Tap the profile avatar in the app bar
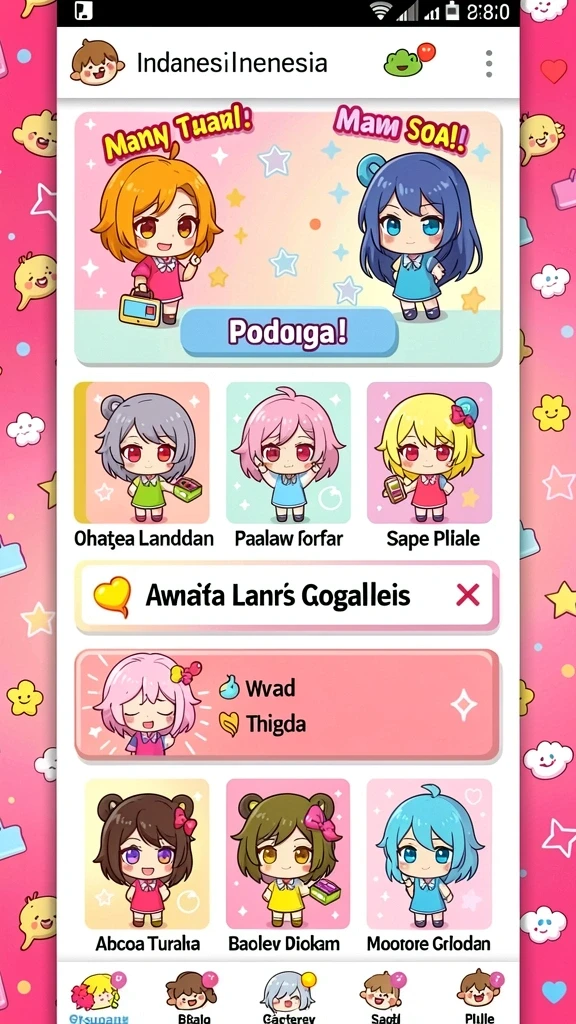The height and width of the screenshot is (1024, 576). coord(97,63)
